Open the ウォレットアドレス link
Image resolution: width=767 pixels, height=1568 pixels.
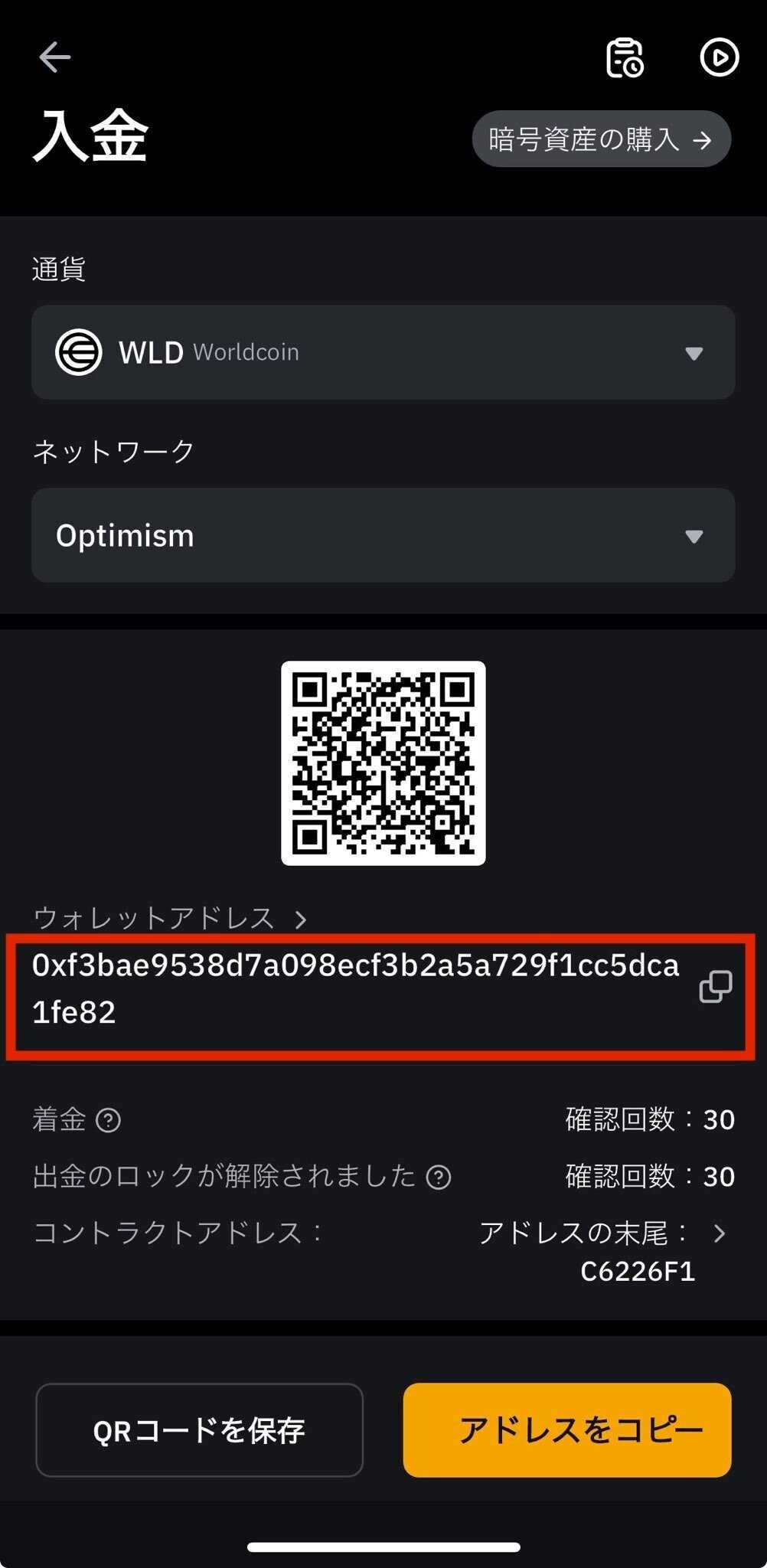[x=170, y=918]
